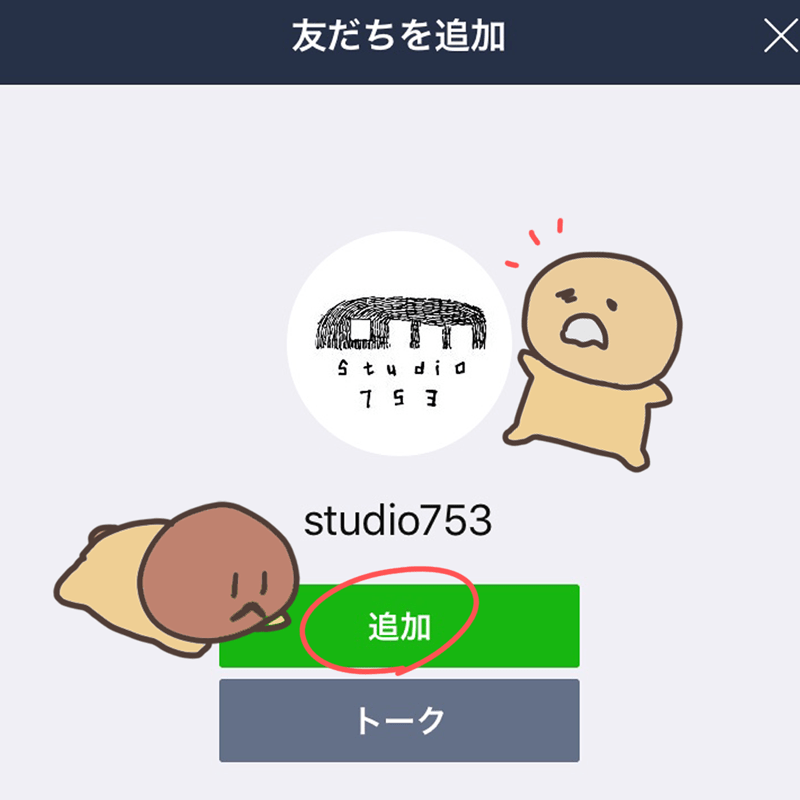Close the add friend screen
Viewport: 800px width, 800px height.
(778, 37)
